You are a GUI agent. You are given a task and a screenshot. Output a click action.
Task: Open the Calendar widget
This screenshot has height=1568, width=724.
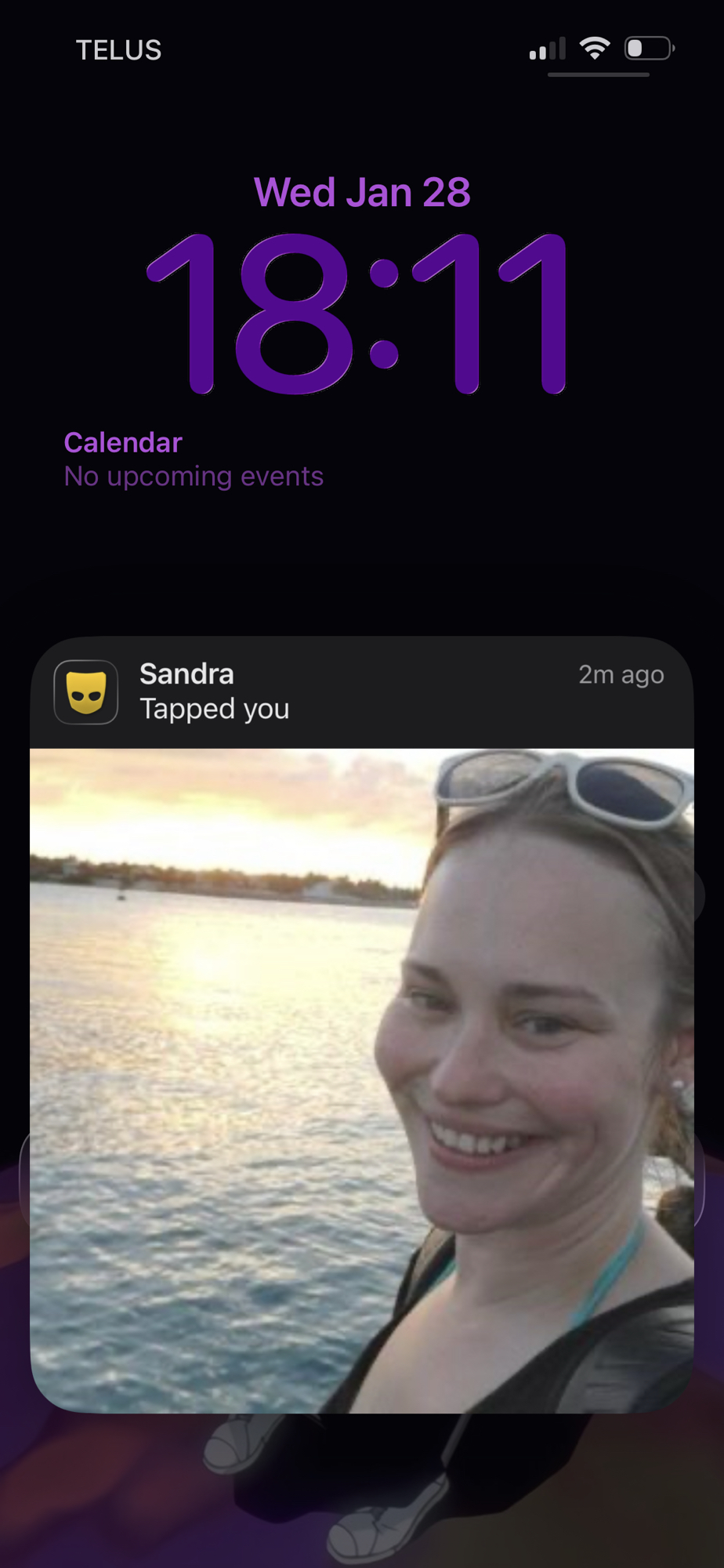[x=194, y=460]
